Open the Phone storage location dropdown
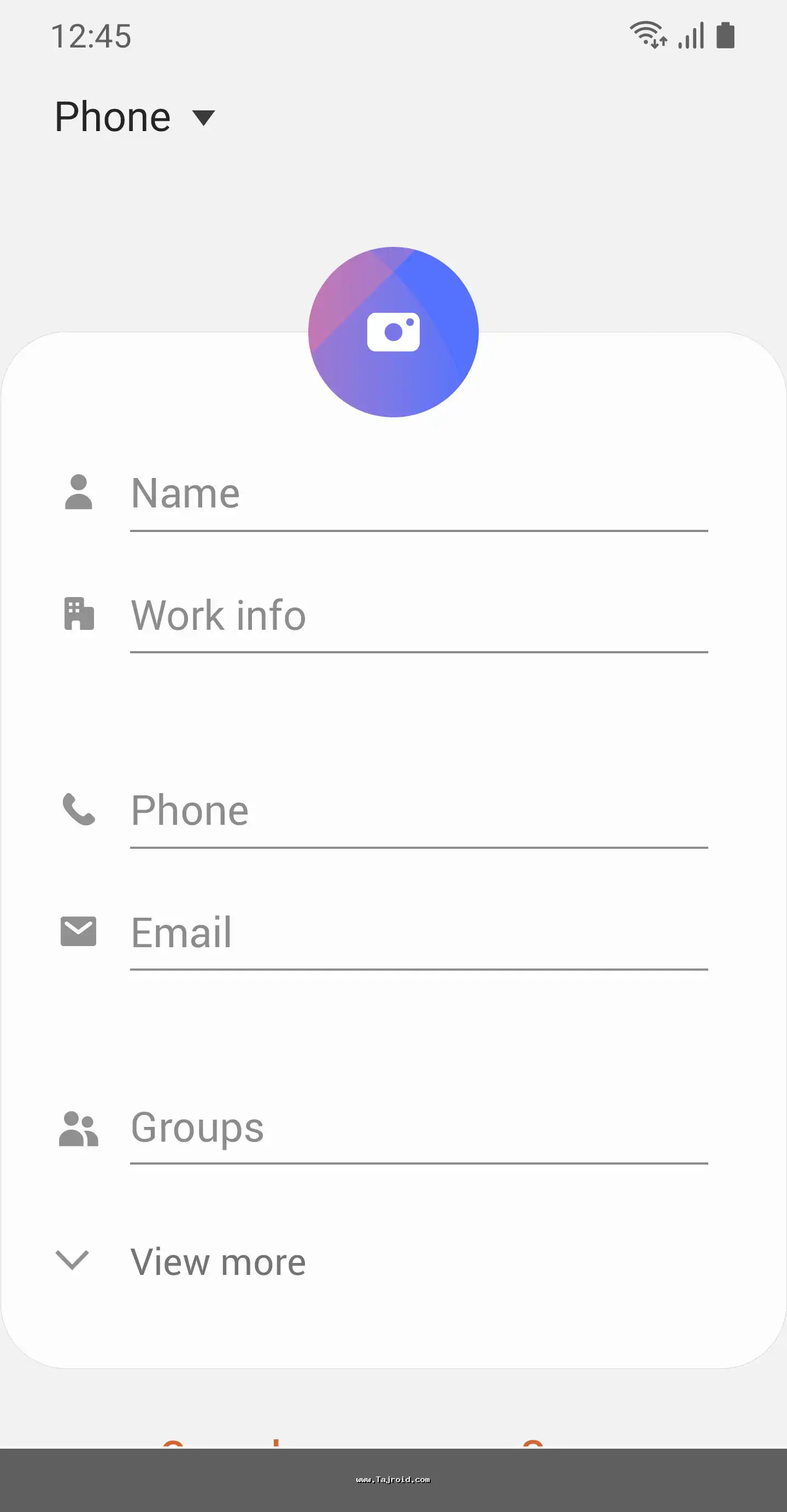Screen dimensions: 787x1512 pos(136,117)
